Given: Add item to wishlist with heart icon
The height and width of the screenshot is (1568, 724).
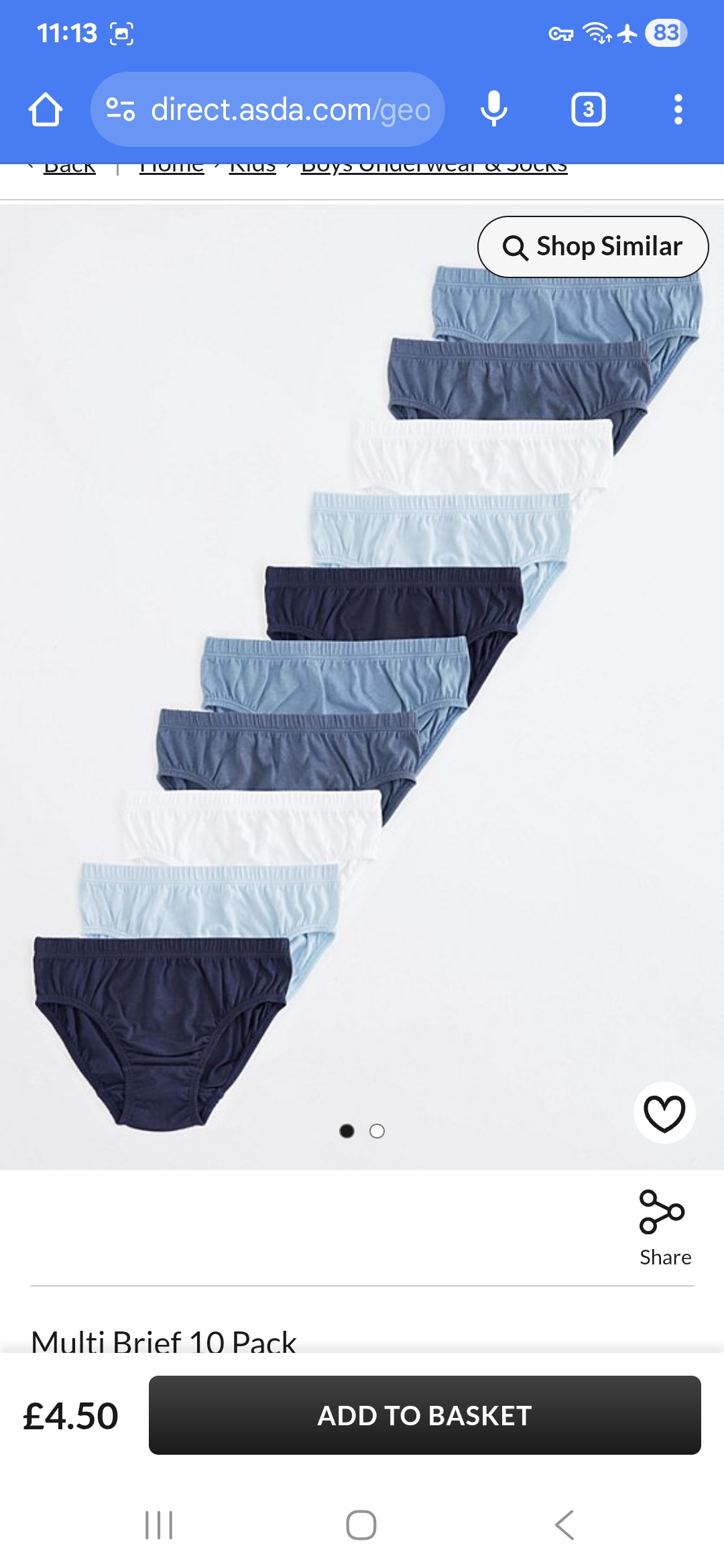Looking at the screenshot, I should (664, 1113).
